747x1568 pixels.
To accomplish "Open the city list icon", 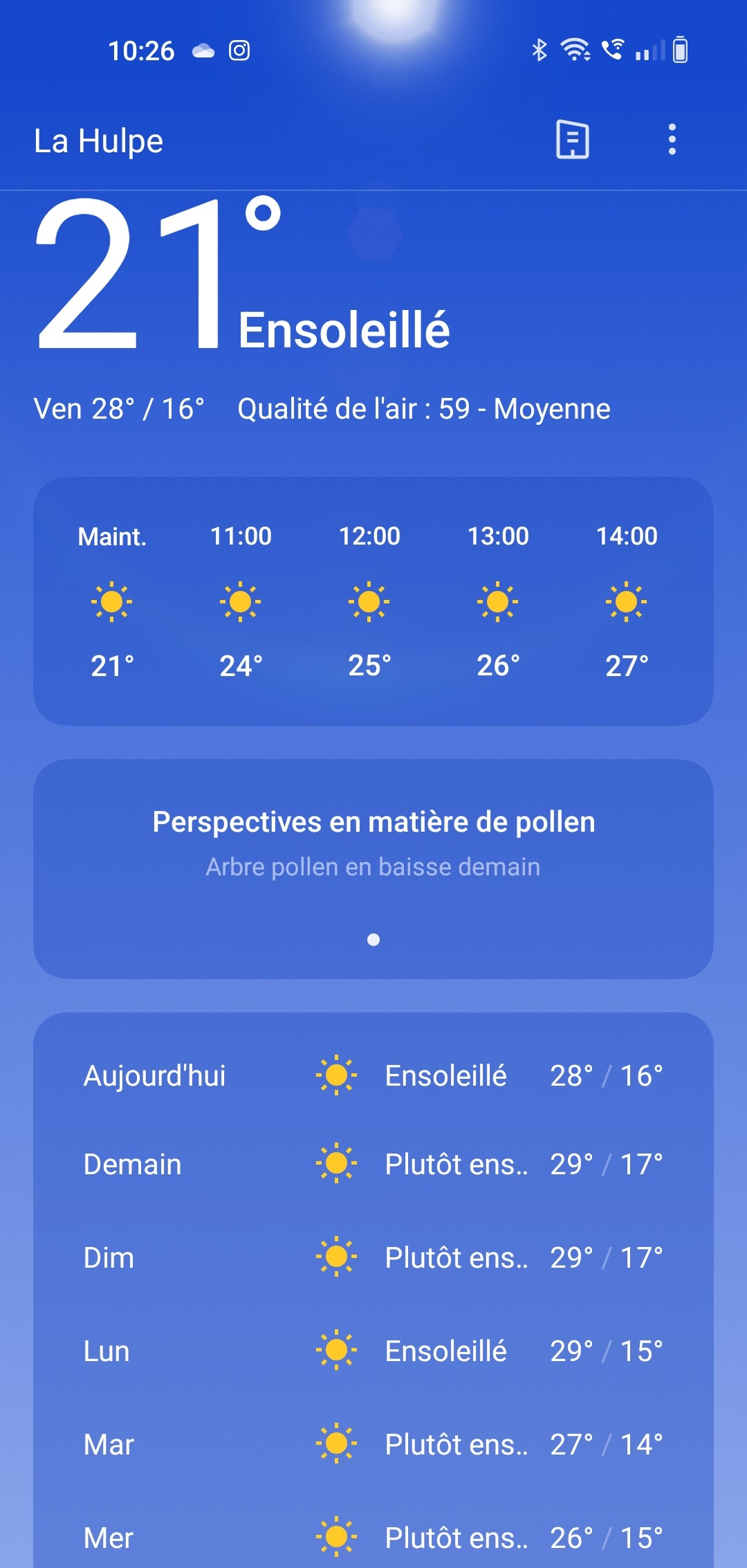I will 573,140.
